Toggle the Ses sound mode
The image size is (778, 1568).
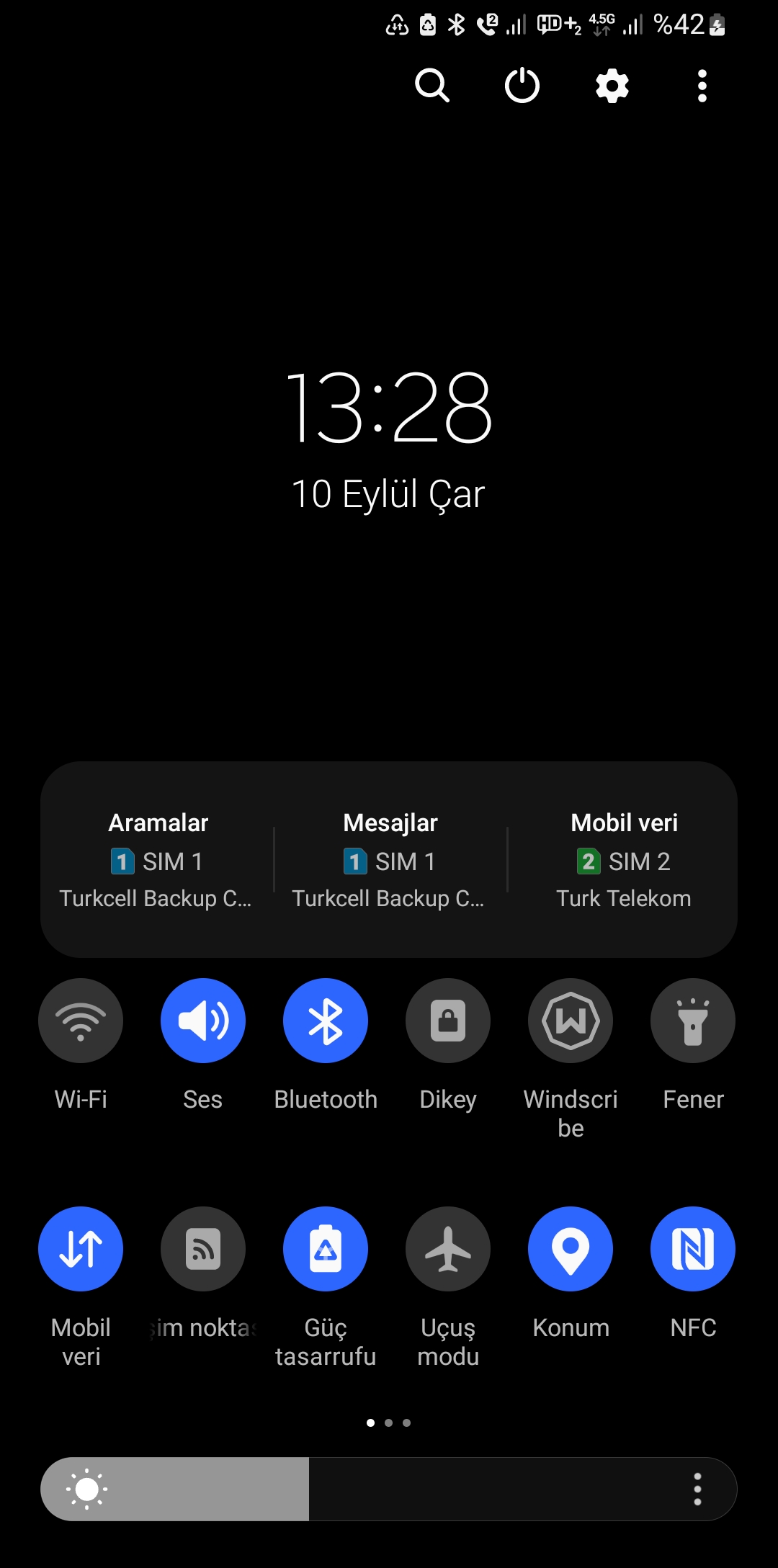(203, 1021)
